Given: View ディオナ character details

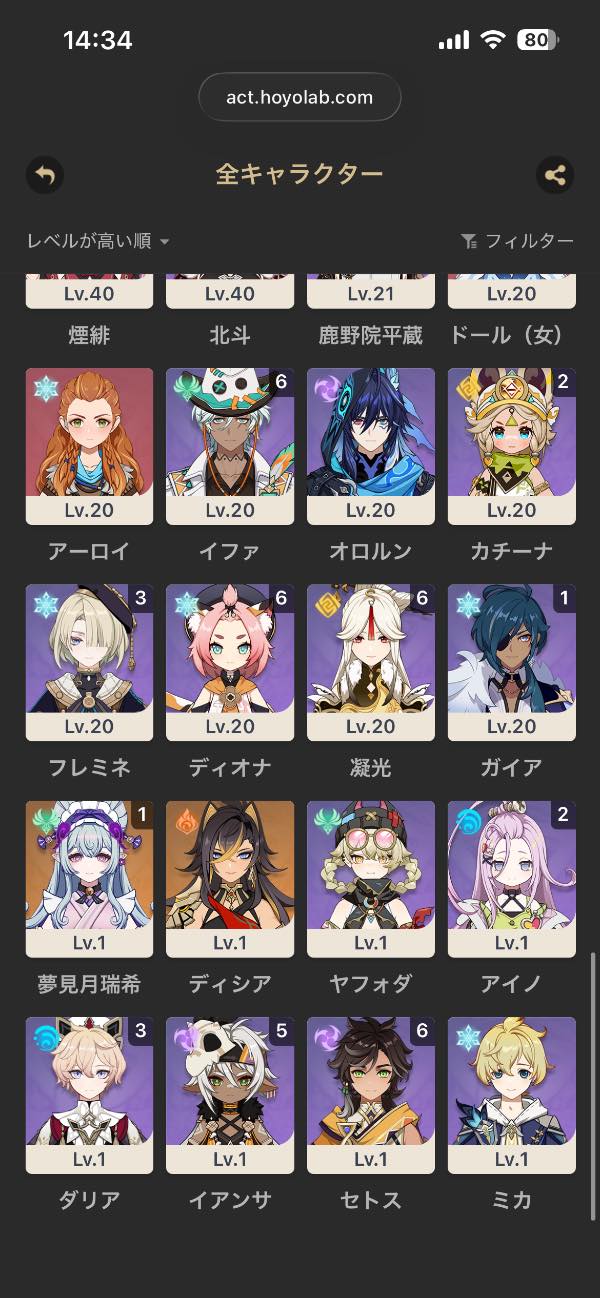Looking at the screenshot, I should point(230,662).
